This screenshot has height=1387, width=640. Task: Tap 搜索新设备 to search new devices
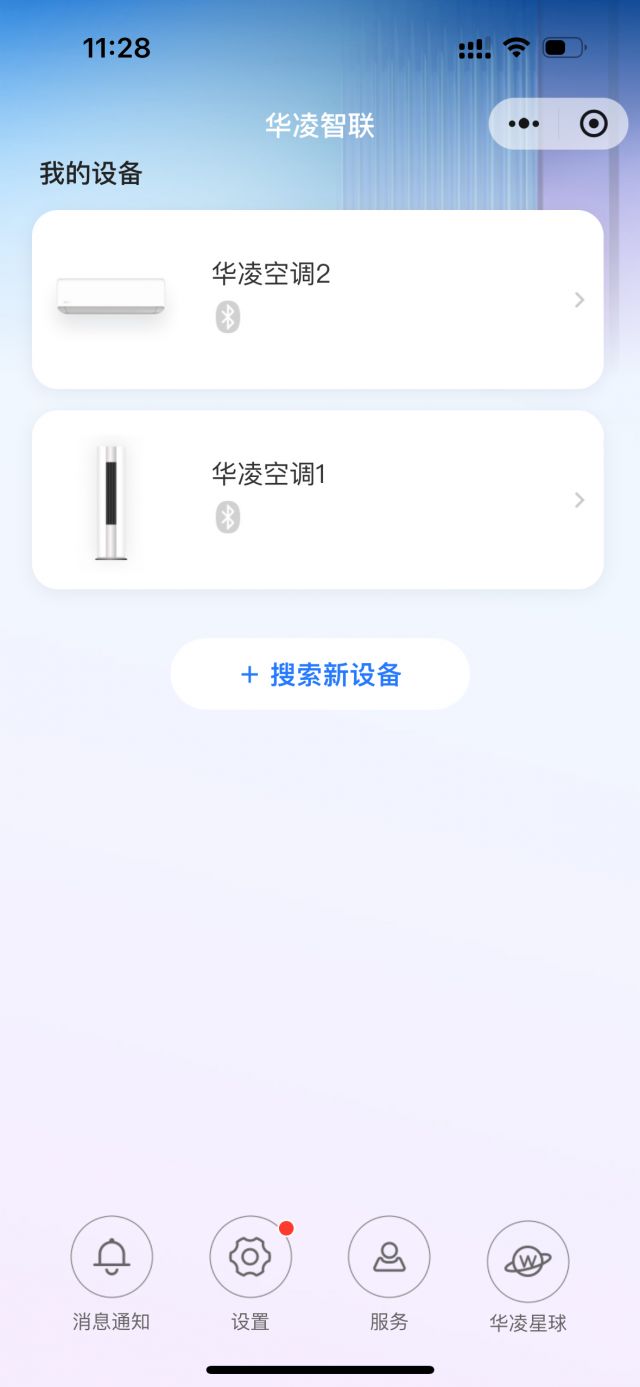click(x=320, y=675)
